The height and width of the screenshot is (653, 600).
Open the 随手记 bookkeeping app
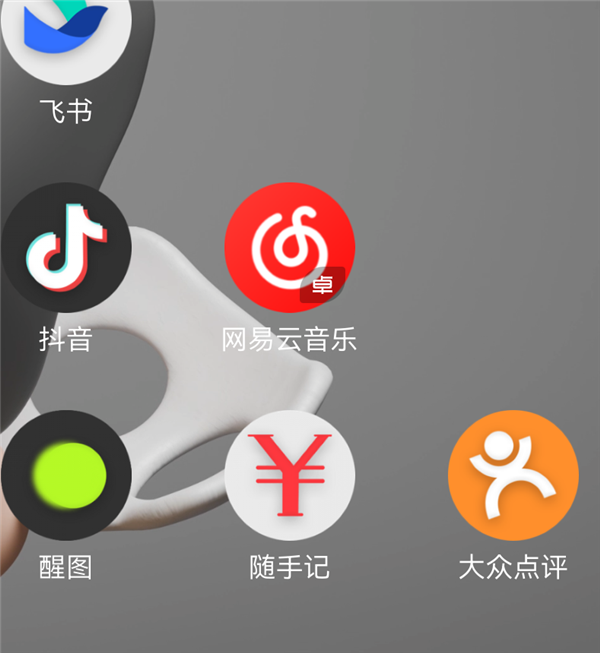pos(289,475)
